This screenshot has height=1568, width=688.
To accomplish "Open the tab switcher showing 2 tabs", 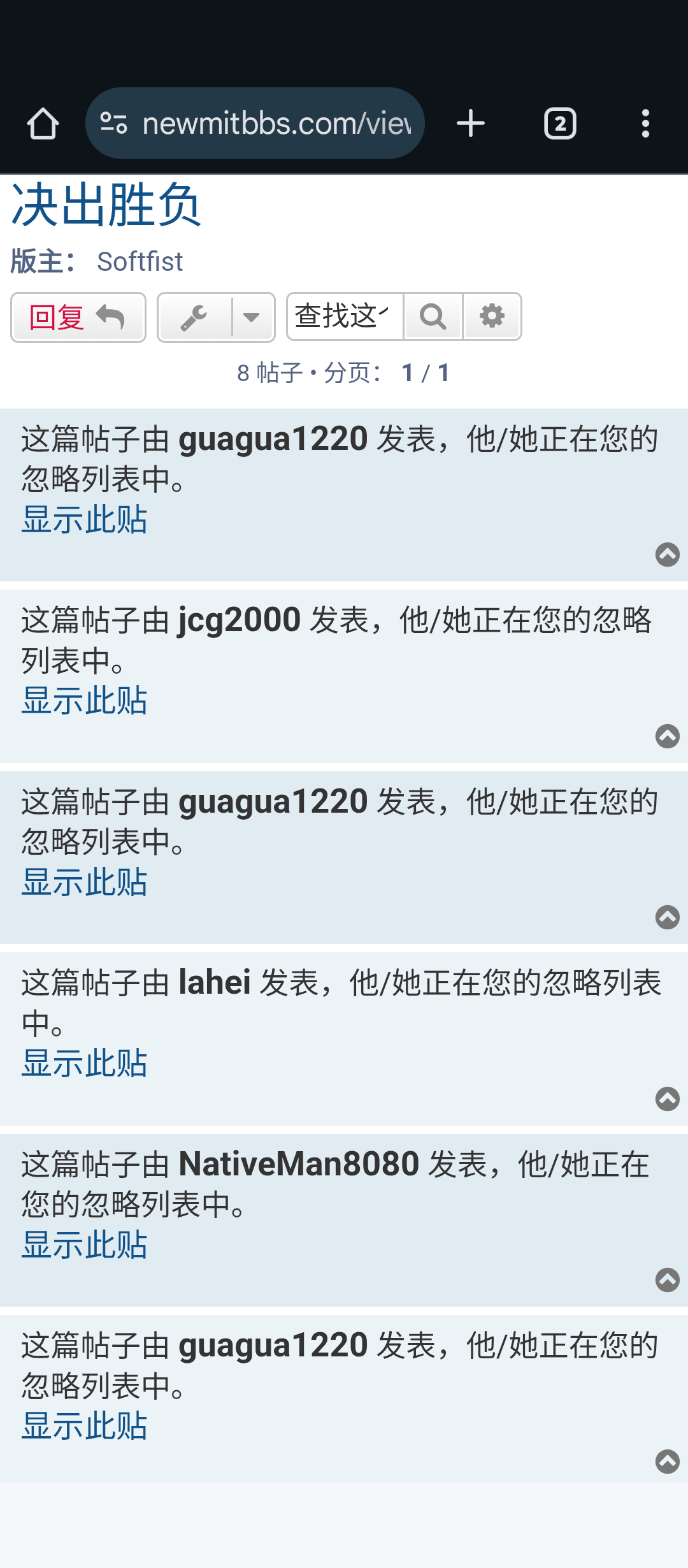I will [560, 124].
